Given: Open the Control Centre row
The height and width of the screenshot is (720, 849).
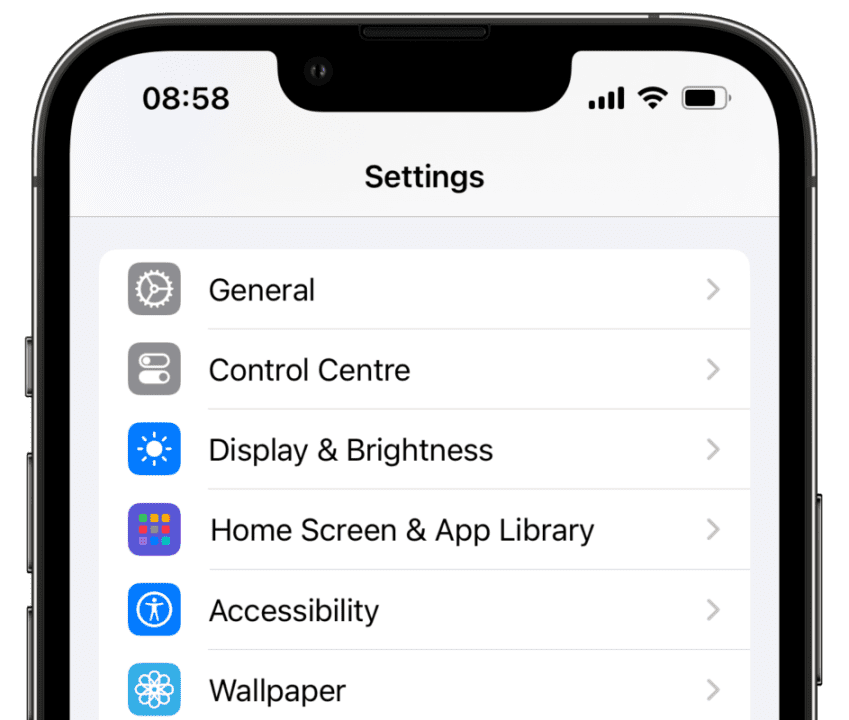Looking at the screenshot, I should click(x=425, y=370).
